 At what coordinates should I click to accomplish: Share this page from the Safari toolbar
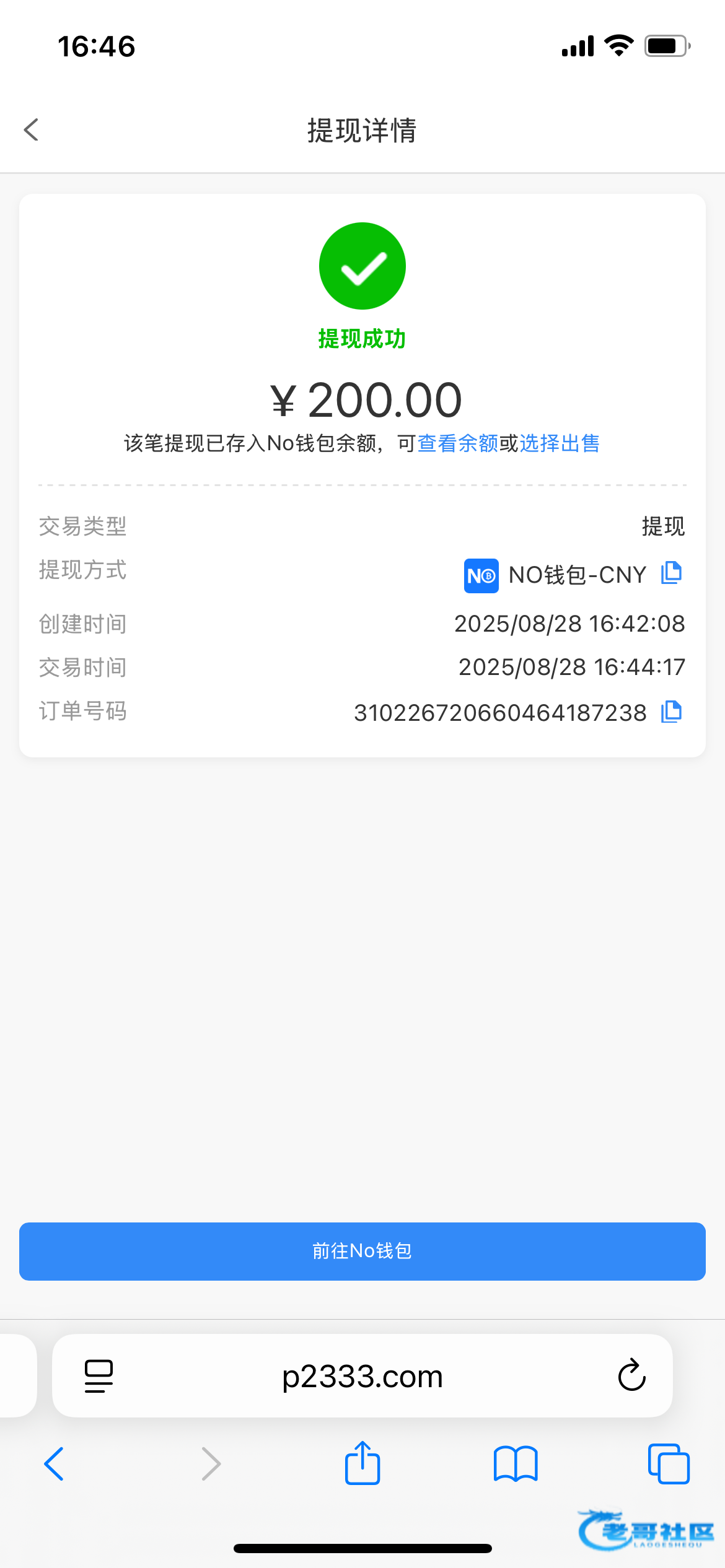point(362,1464)
